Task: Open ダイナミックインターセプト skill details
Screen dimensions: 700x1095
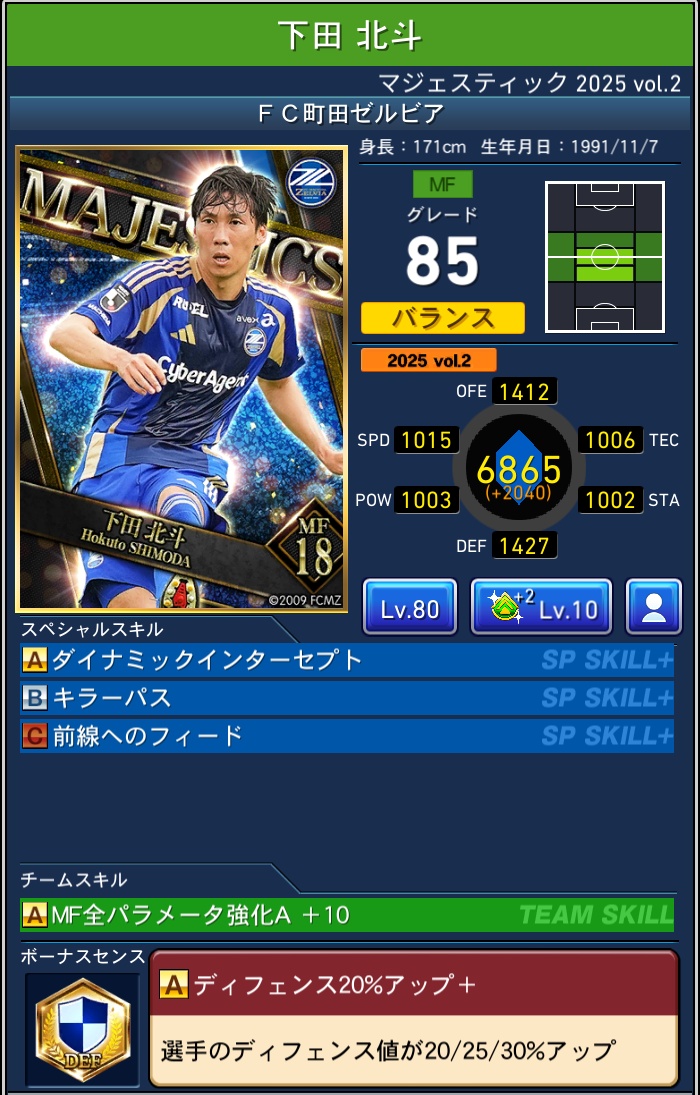Action: coord(346,660)
